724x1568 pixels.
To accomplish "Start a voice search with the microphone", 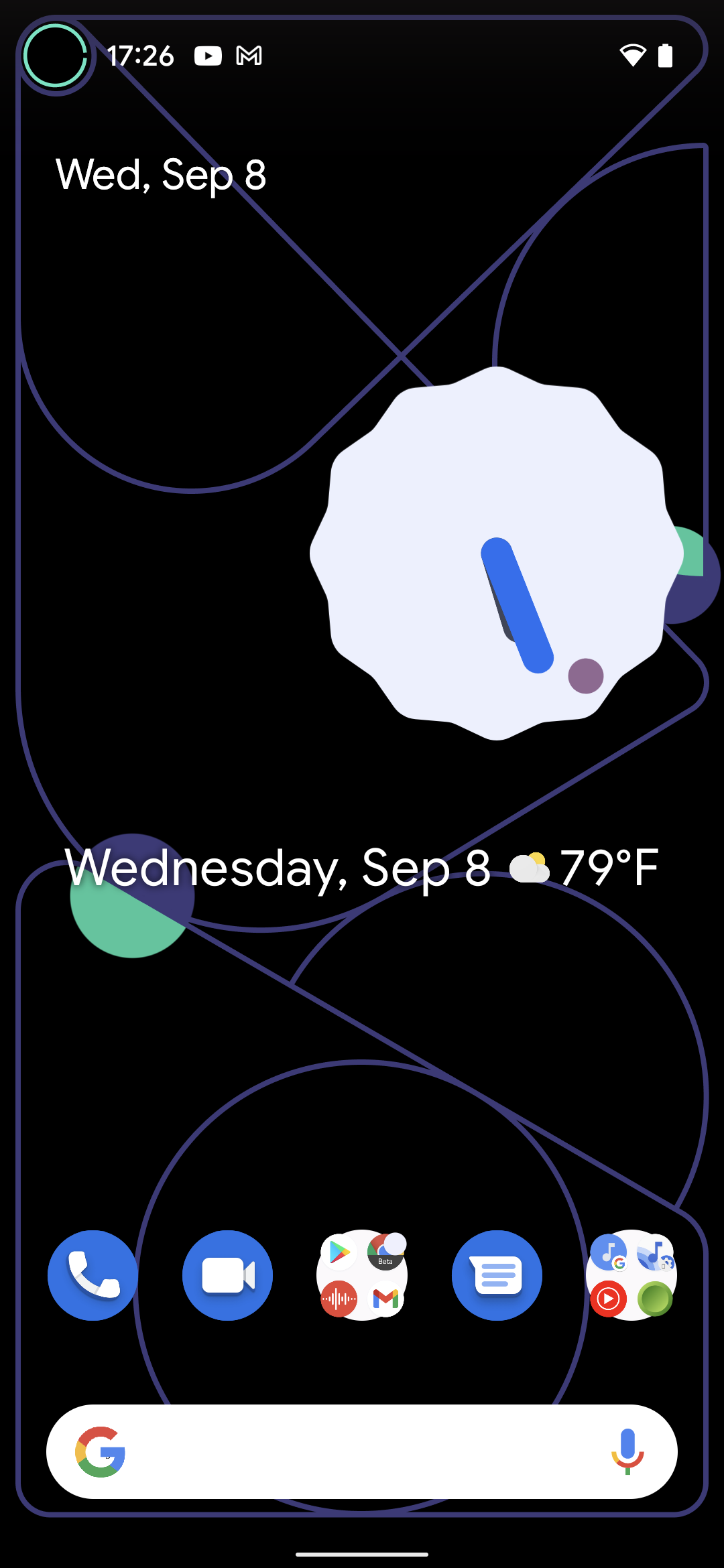I will pos(627,1451).
